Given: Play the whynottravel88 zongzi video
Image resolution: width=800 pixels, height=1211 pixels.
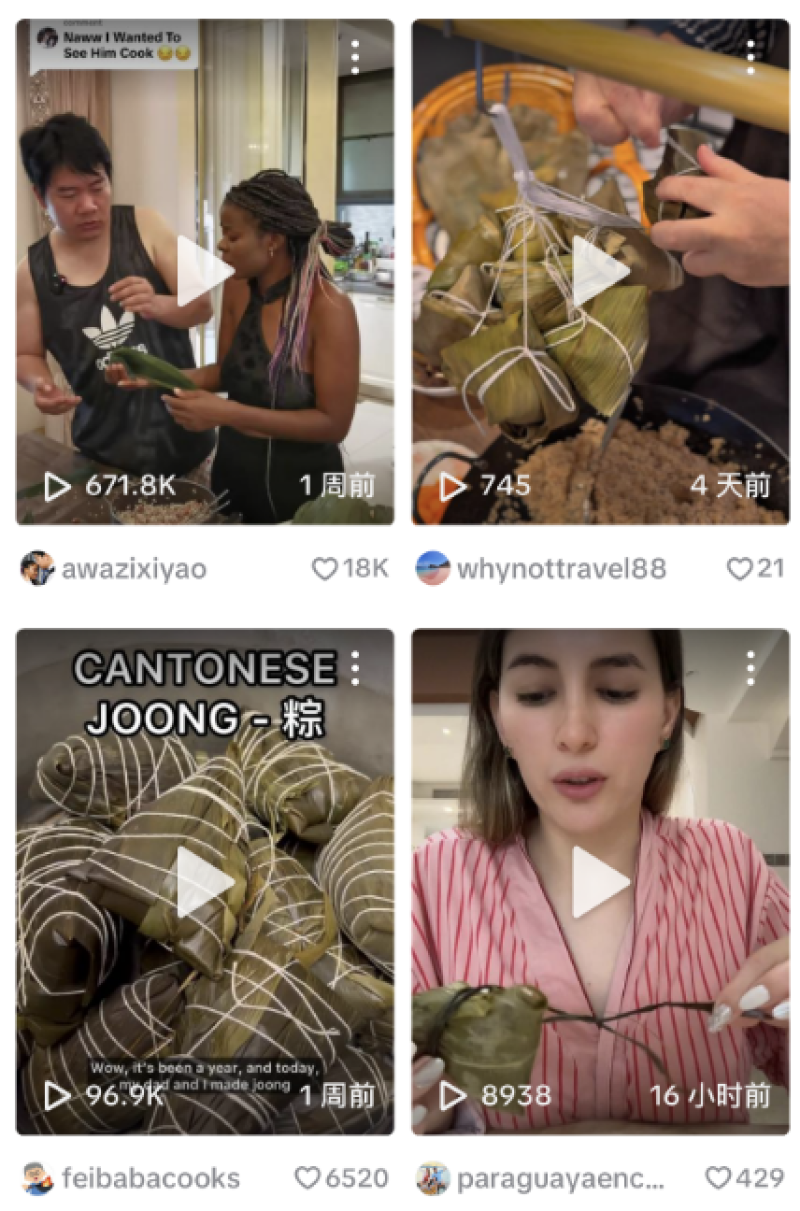Looking at the screenshot, I should coord(600,271).
